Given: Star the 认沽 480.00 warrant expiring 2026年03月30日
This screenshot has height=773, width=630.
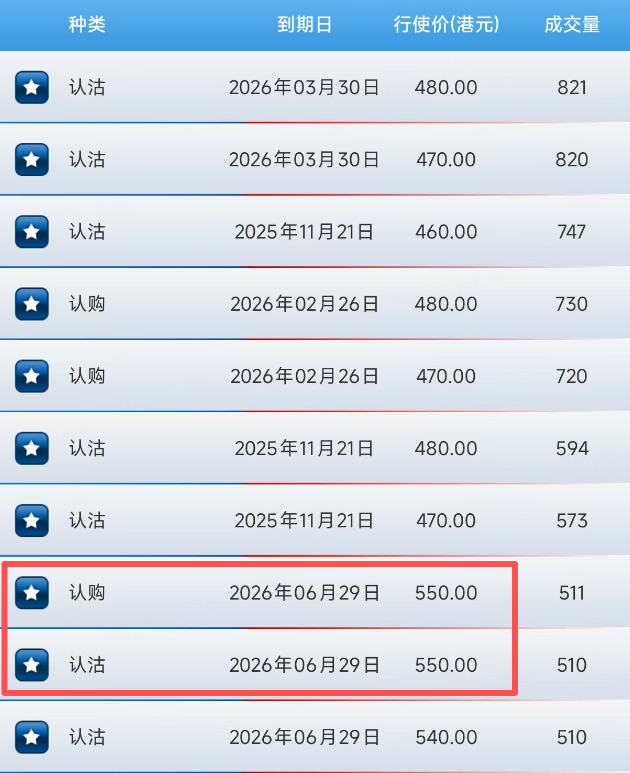Looking at the screenshot, I should point(32,88).
